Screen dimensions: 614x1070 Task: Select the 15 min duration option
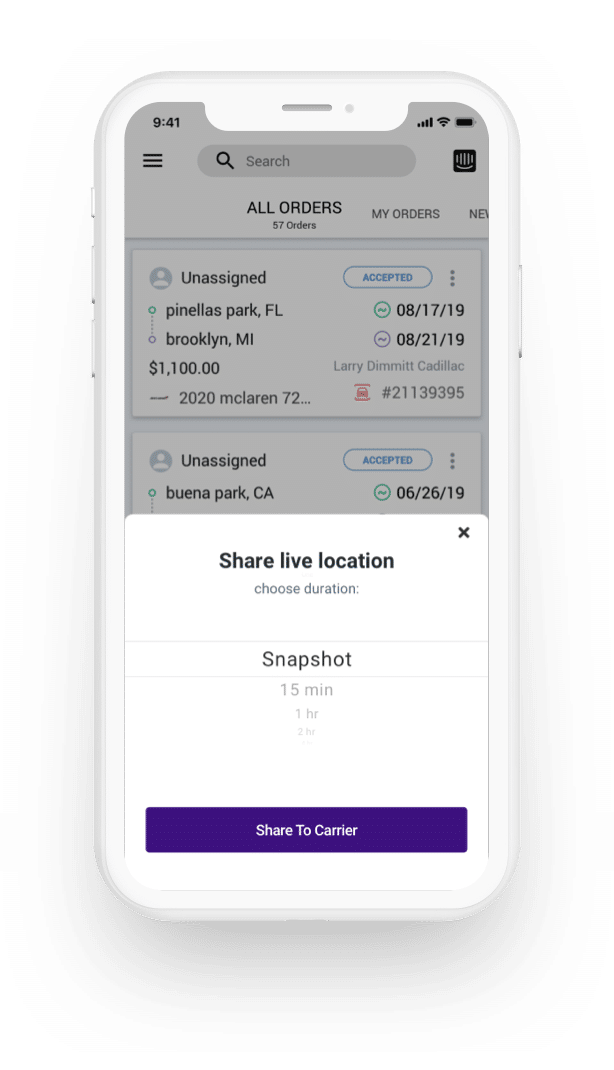point(306,690)
